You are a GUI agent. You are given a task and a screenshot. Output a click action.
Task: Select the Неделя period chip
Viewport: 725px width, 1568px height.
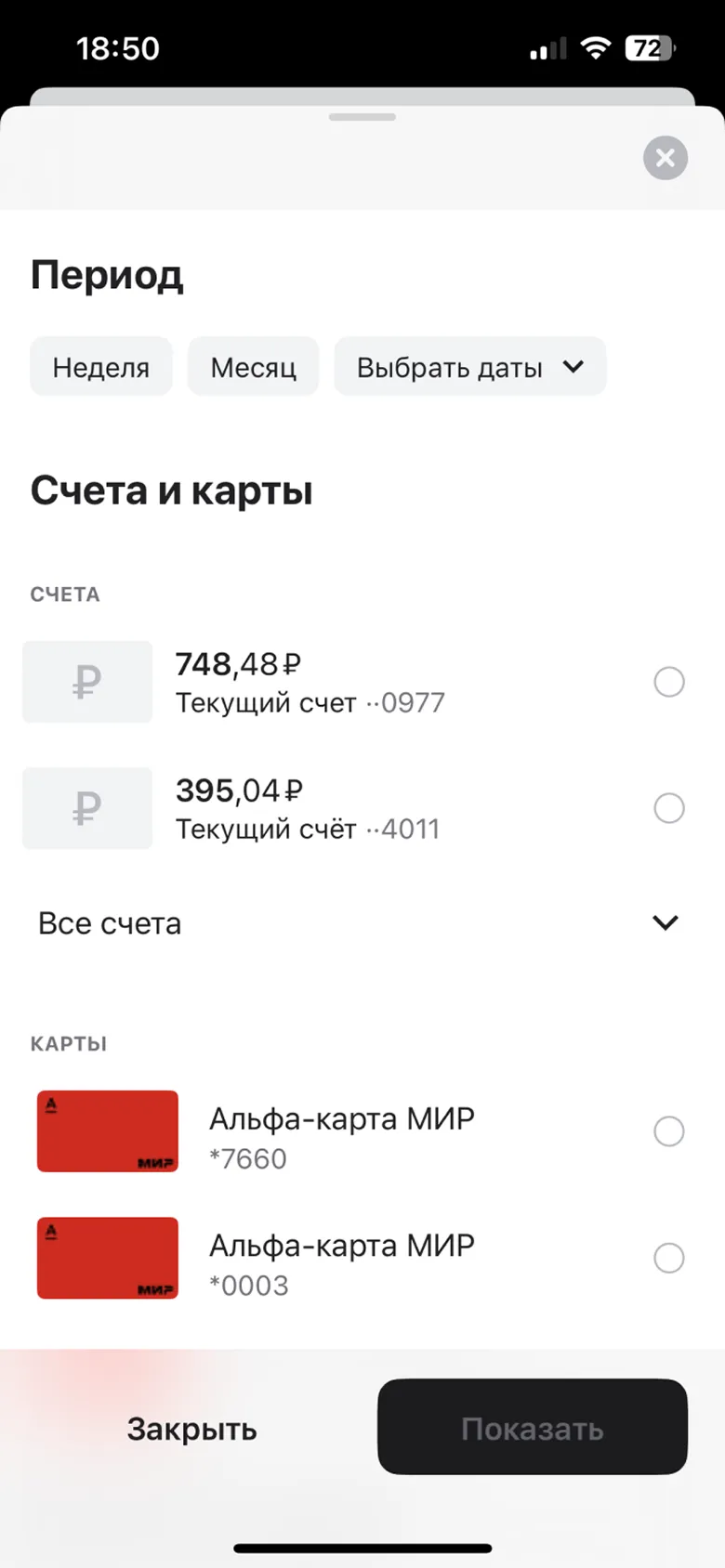point(101,367)
